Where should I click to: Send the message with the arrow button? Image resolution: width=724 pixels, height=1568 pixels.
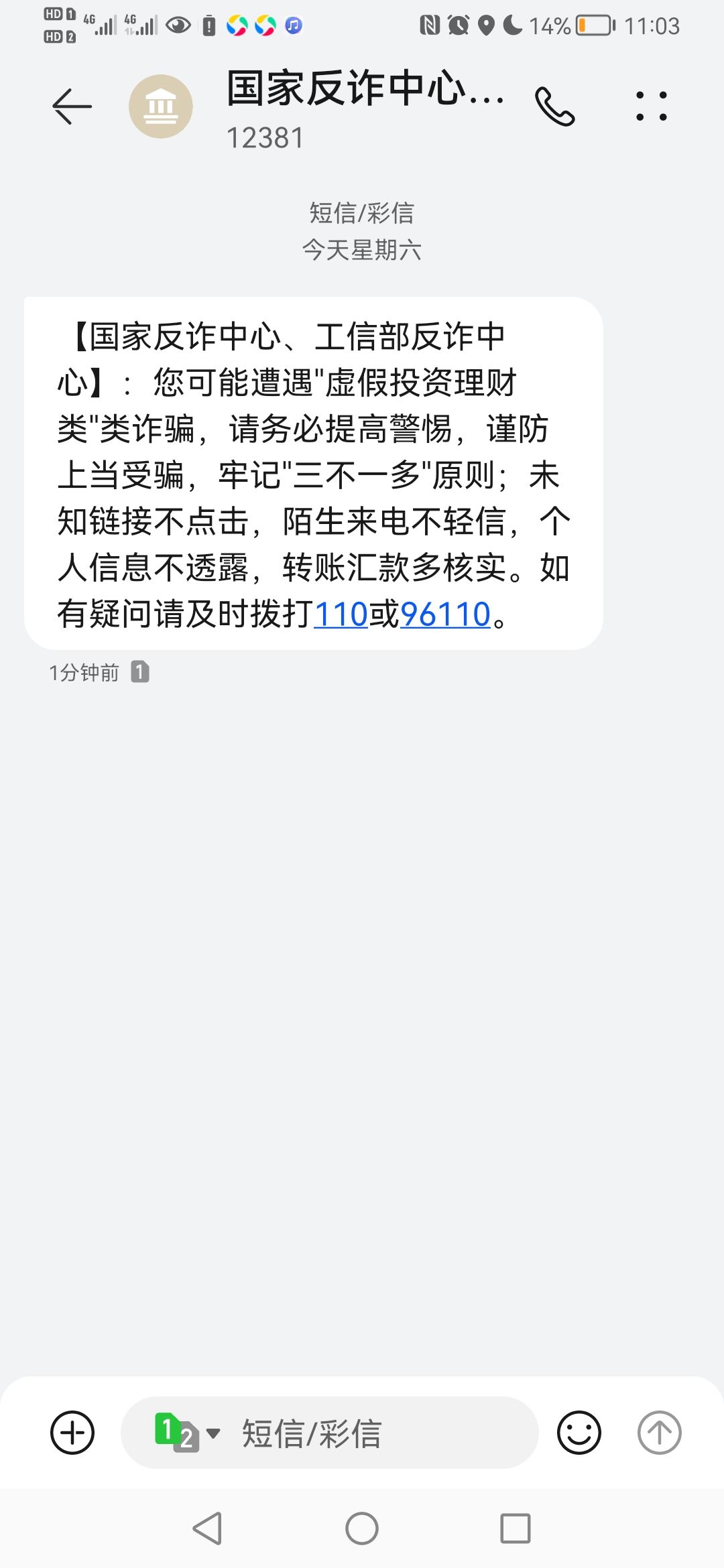click(x=660, y=1433)
